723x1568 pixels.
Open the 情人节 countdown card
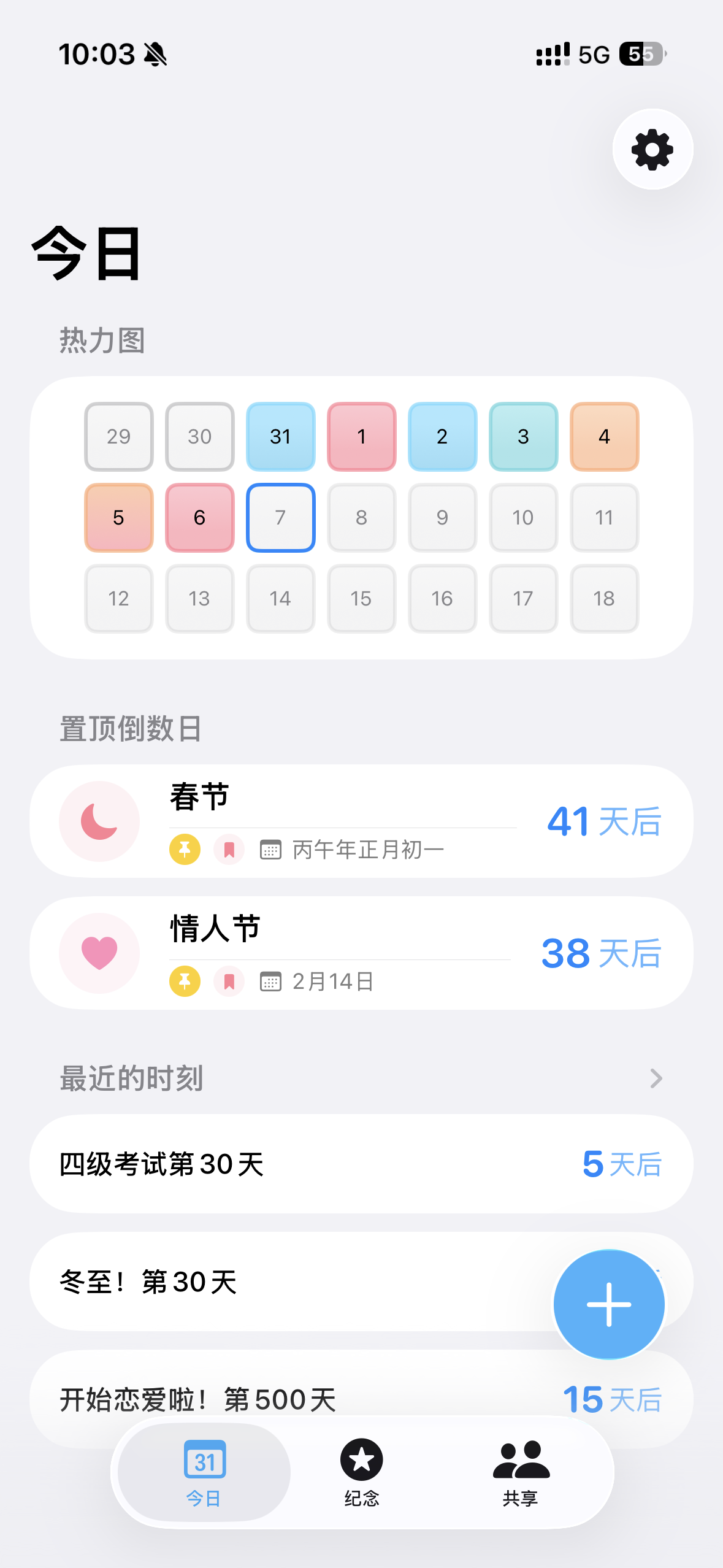pos(361,953)
